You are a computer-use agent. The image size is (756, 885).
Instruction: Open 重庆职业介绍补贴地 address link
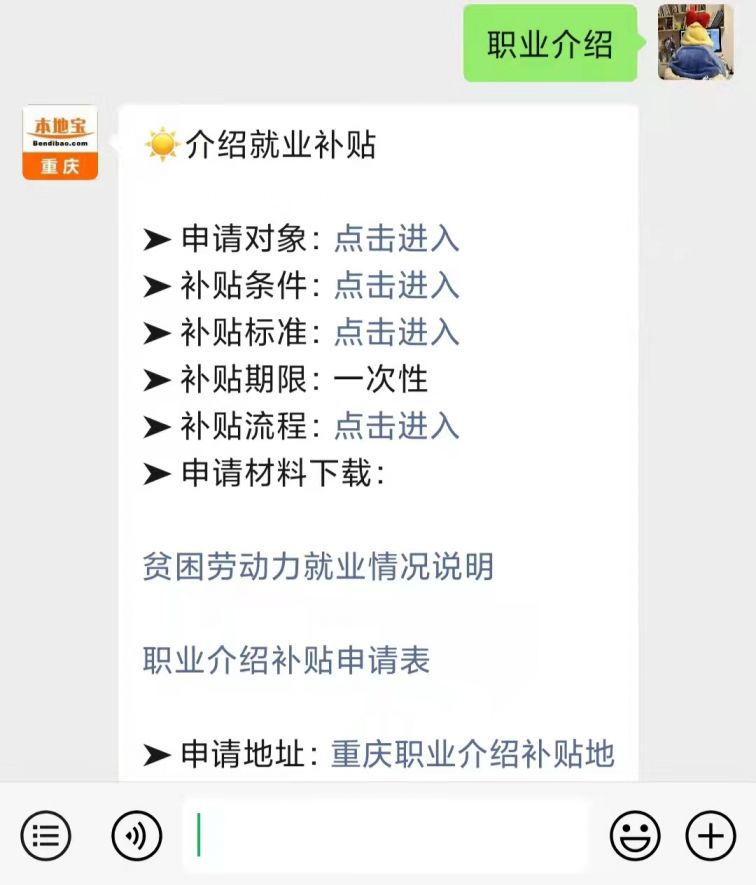pos(472,754)
